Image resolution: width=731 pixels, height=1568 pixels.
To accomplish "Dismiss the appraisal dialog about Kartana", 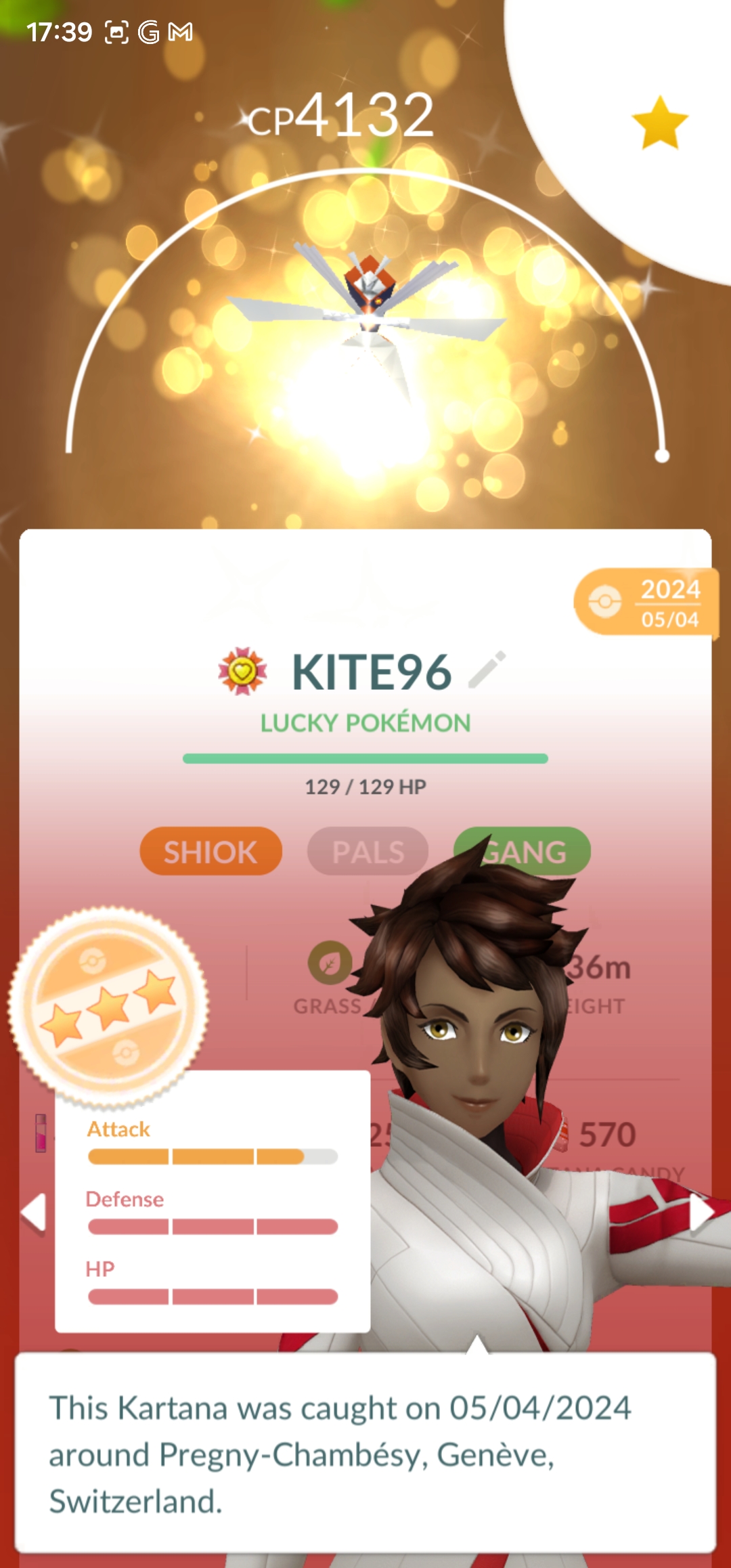I will 365,1452.
